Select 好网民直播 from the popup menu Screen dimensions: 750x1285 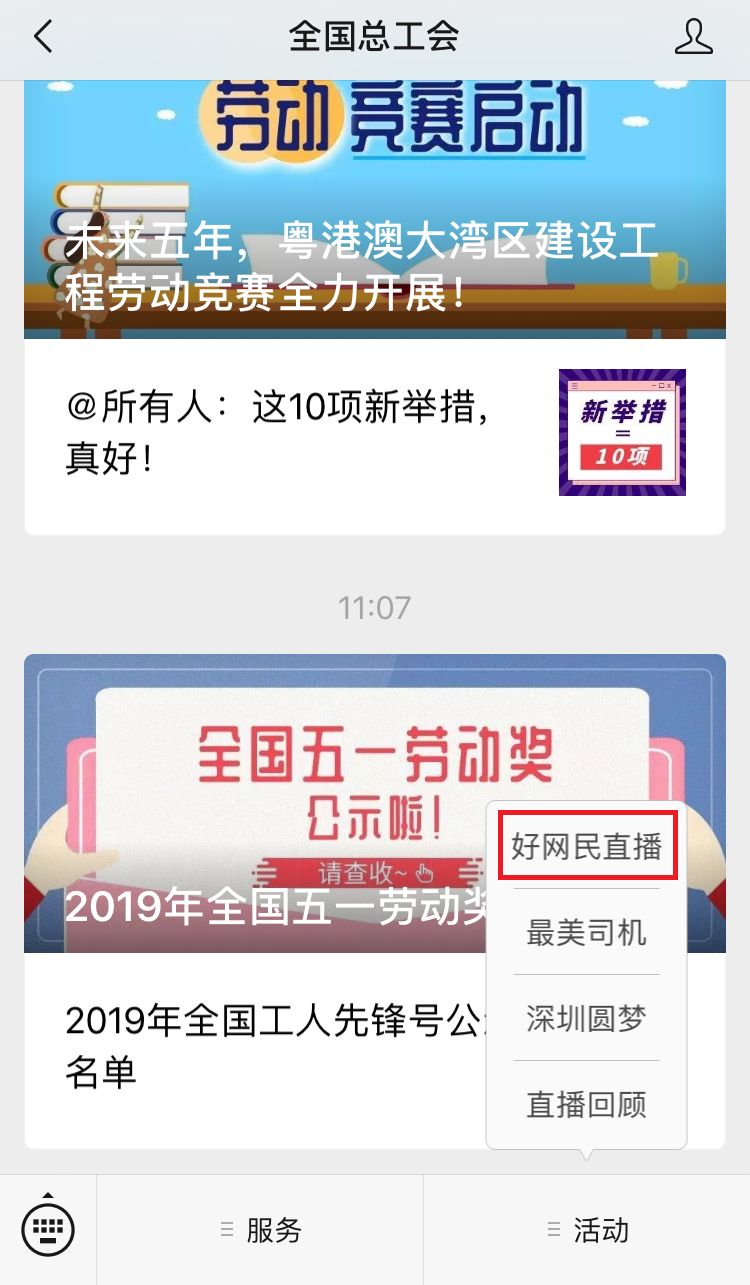point(587,847)
